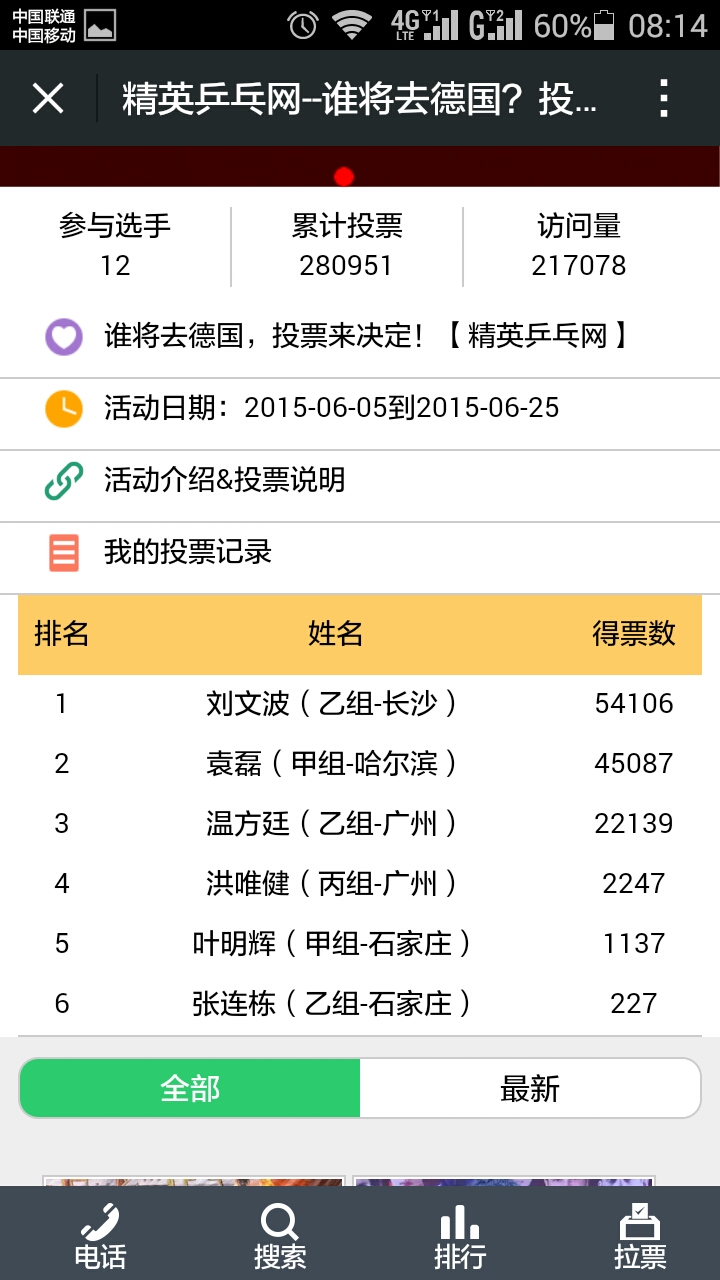Switch to the 最新 tab
This screenshot has height=1280, width=720.
tap(530, 1088)
